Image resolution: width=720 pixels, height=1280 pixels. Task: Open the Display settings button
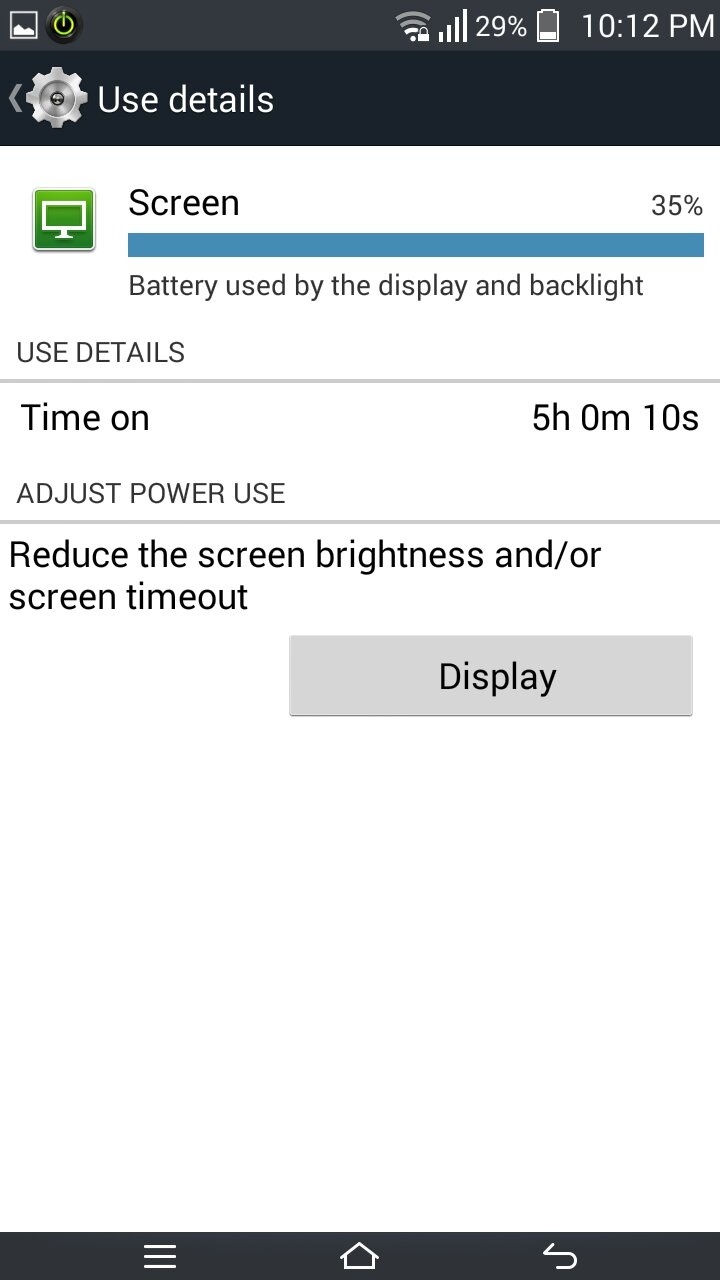[491, 676]
